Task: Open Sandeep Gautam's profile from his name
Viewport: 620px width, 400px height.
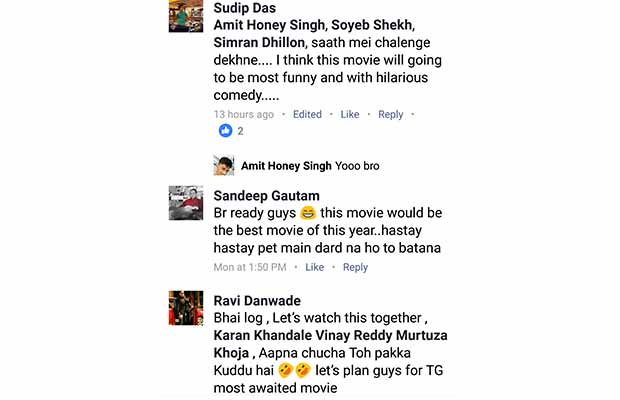Action: pos(266,195)
